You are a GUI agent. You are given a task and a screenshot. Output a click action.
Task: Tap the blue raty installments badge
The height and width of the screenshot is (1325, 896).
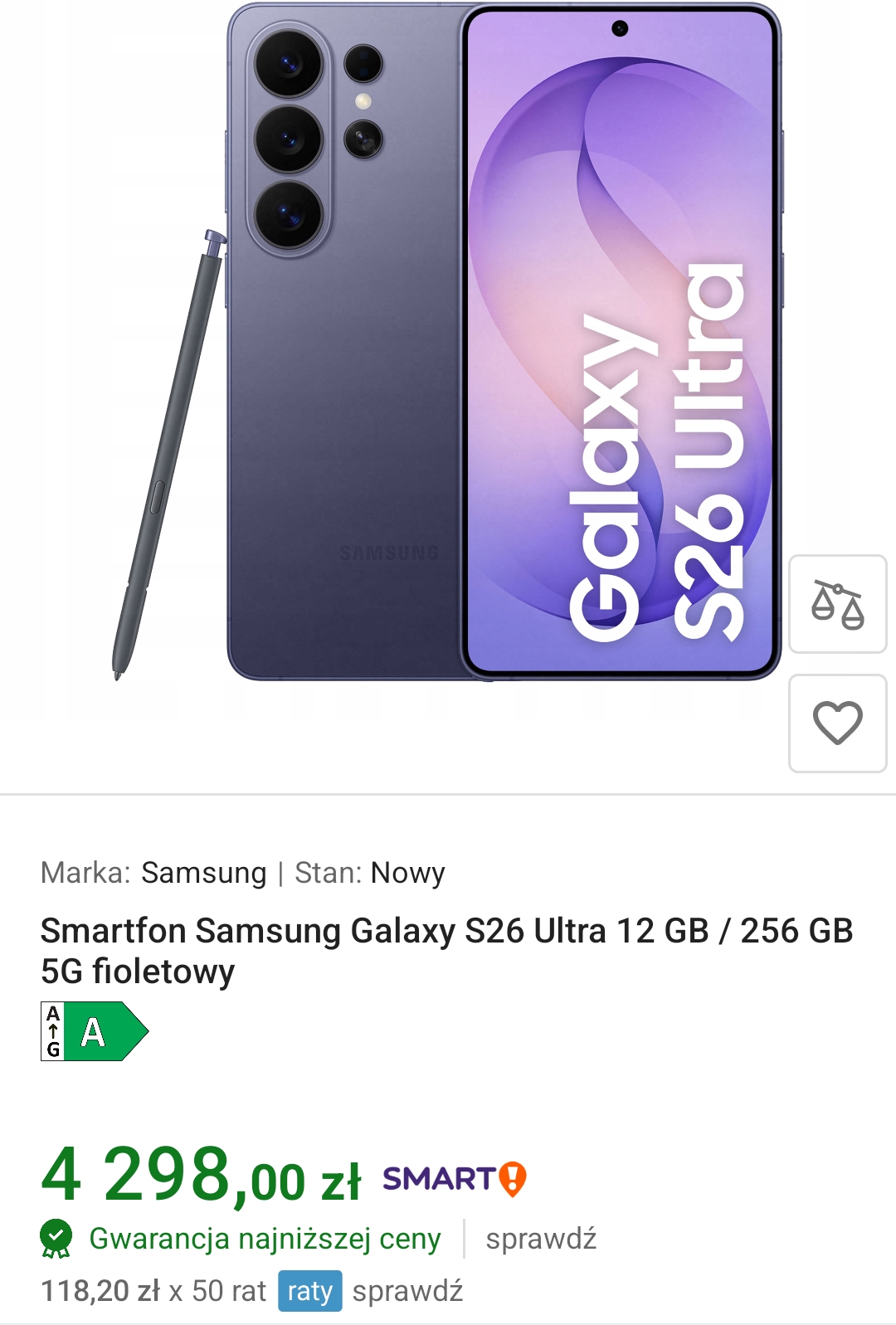[309, 1291]
